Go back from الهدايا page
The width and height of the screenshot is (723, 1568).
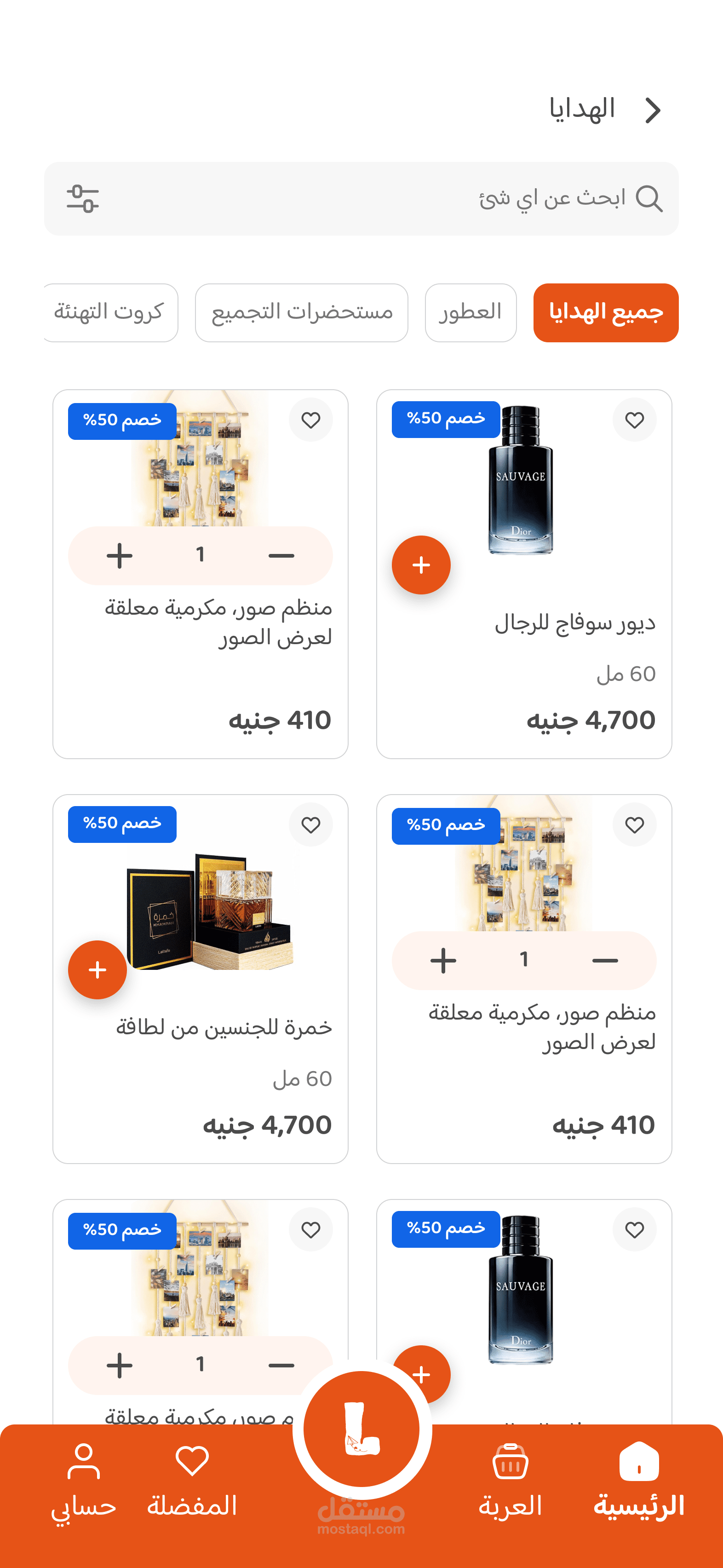653,111
